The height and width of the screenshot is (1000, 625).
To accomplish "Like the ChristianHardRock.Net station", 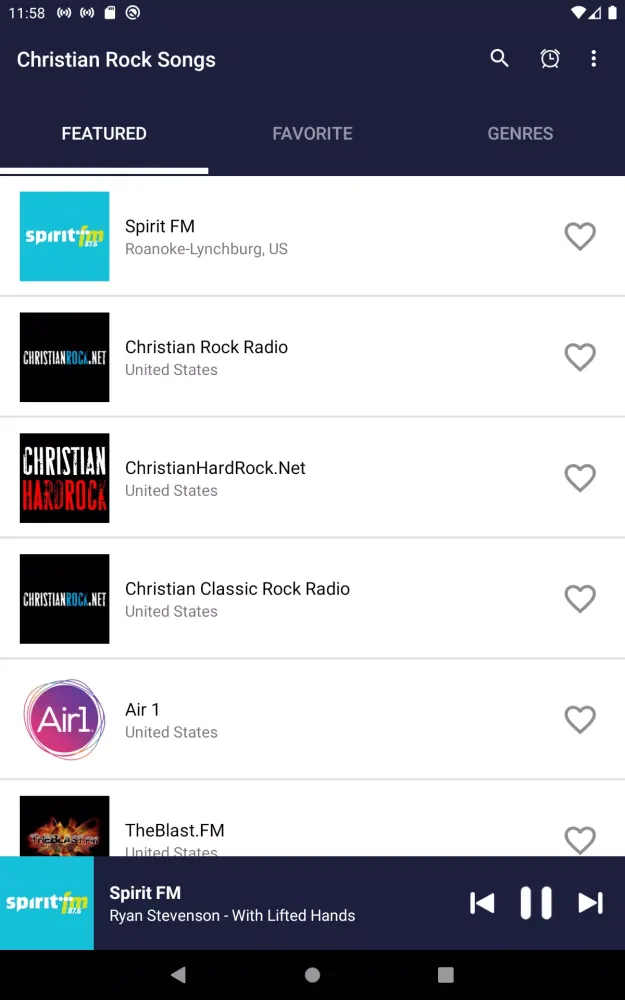I will (580, 478).
